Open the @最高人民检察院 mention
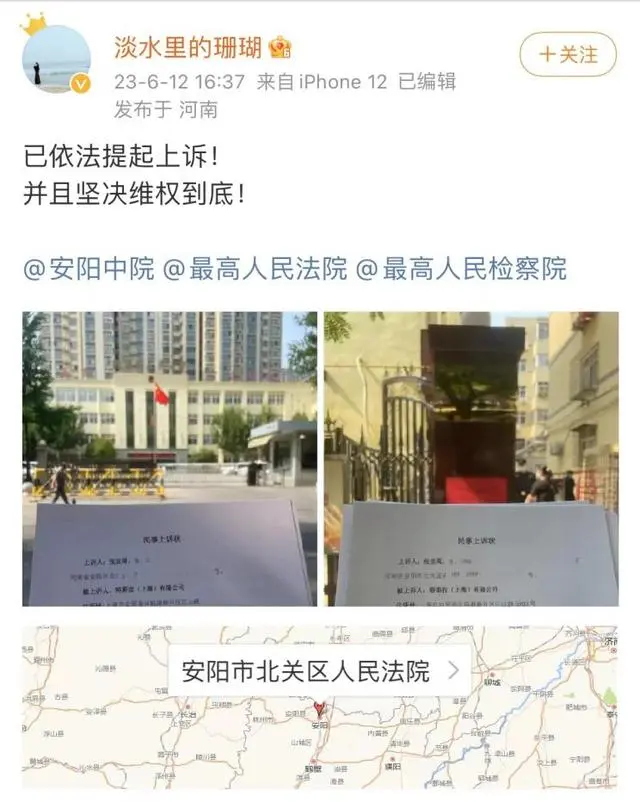Image resolution: width=640 pixels, height=802 pixels. pyautogui.click(x=462, y=268)
